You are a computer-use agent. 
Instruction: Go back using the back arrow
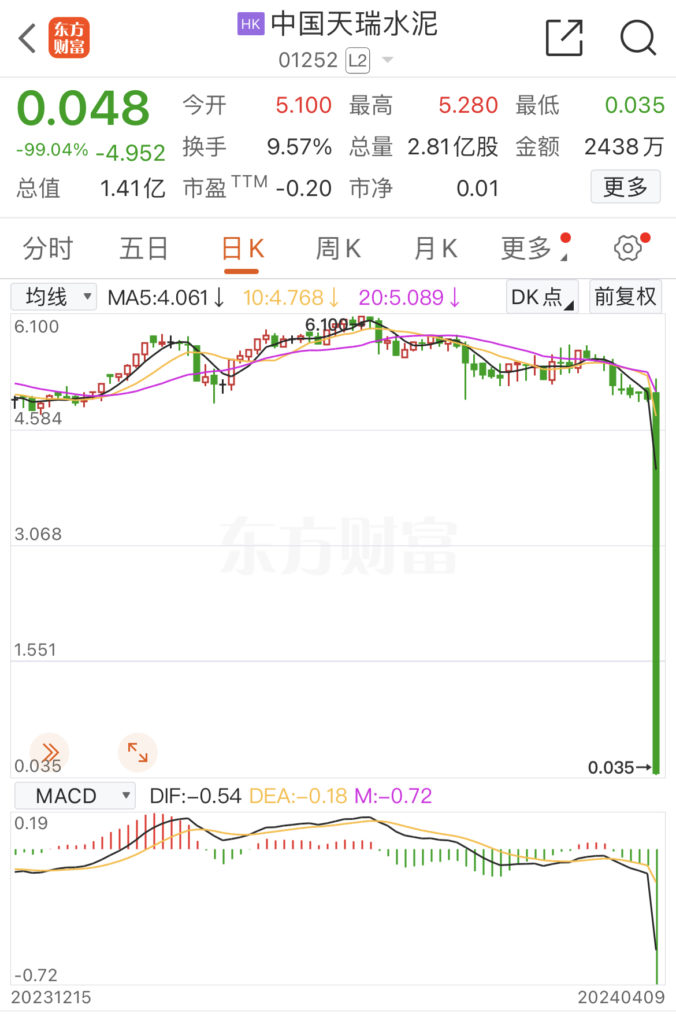point(27,38)
